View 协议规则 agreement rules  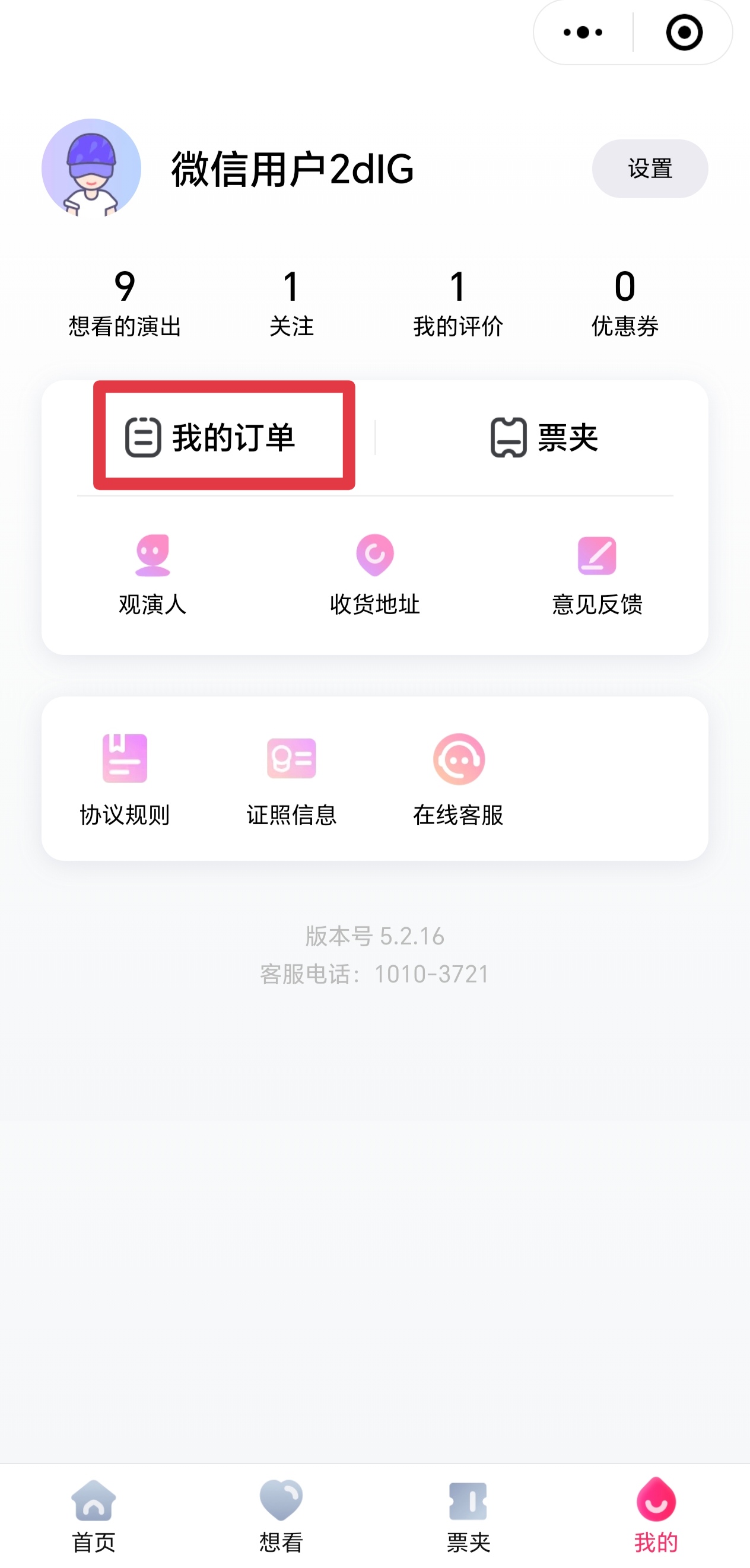125,780
